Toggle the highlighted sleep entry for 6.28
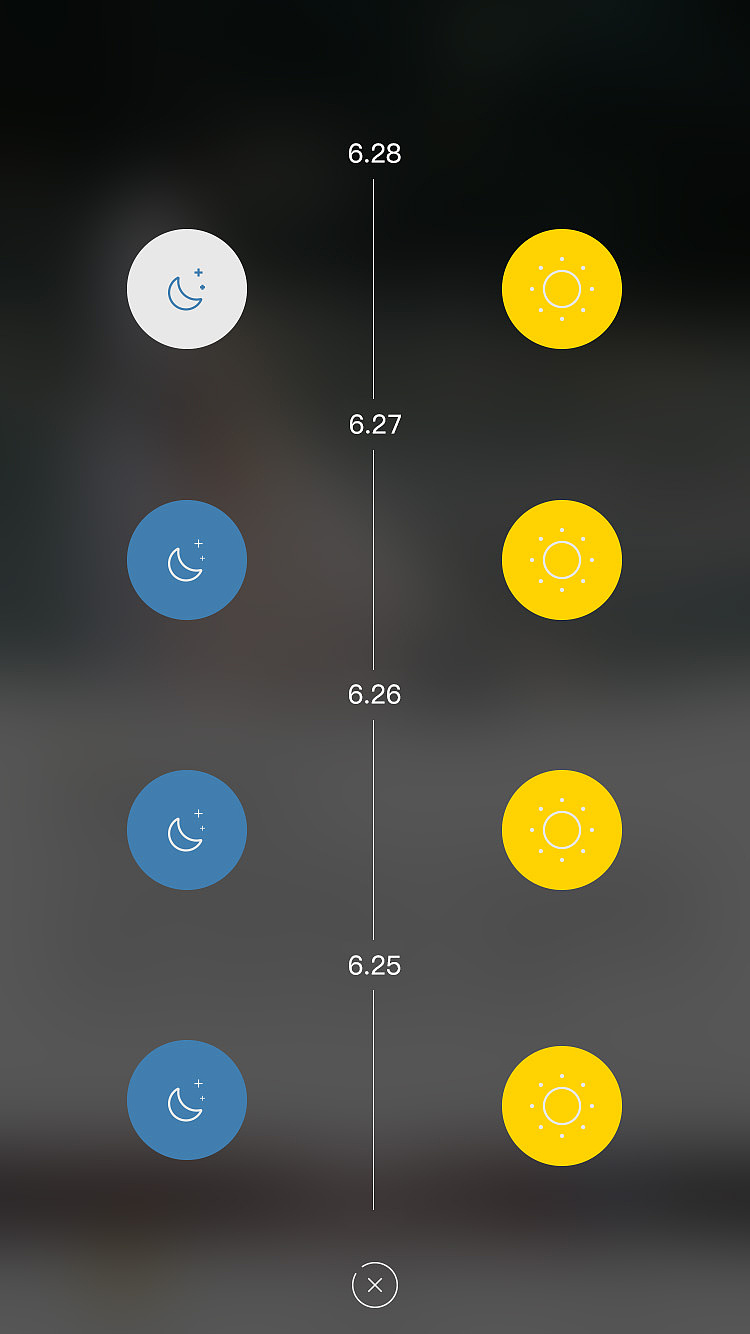The width and height of the screenshot is (750, 1334). coord(186,288)
